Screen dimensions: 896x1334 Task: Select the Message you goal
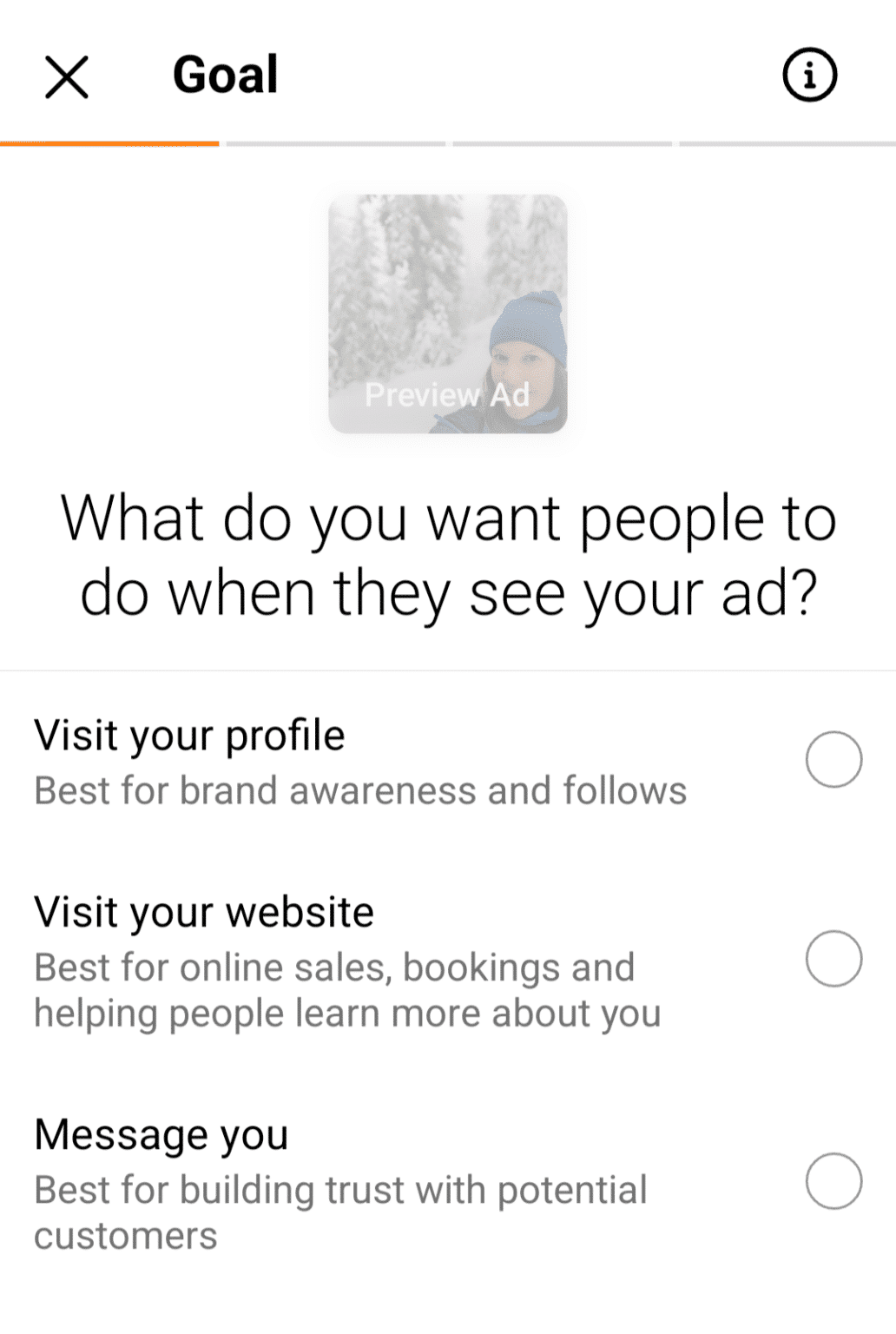click(x=832, y=1179)
